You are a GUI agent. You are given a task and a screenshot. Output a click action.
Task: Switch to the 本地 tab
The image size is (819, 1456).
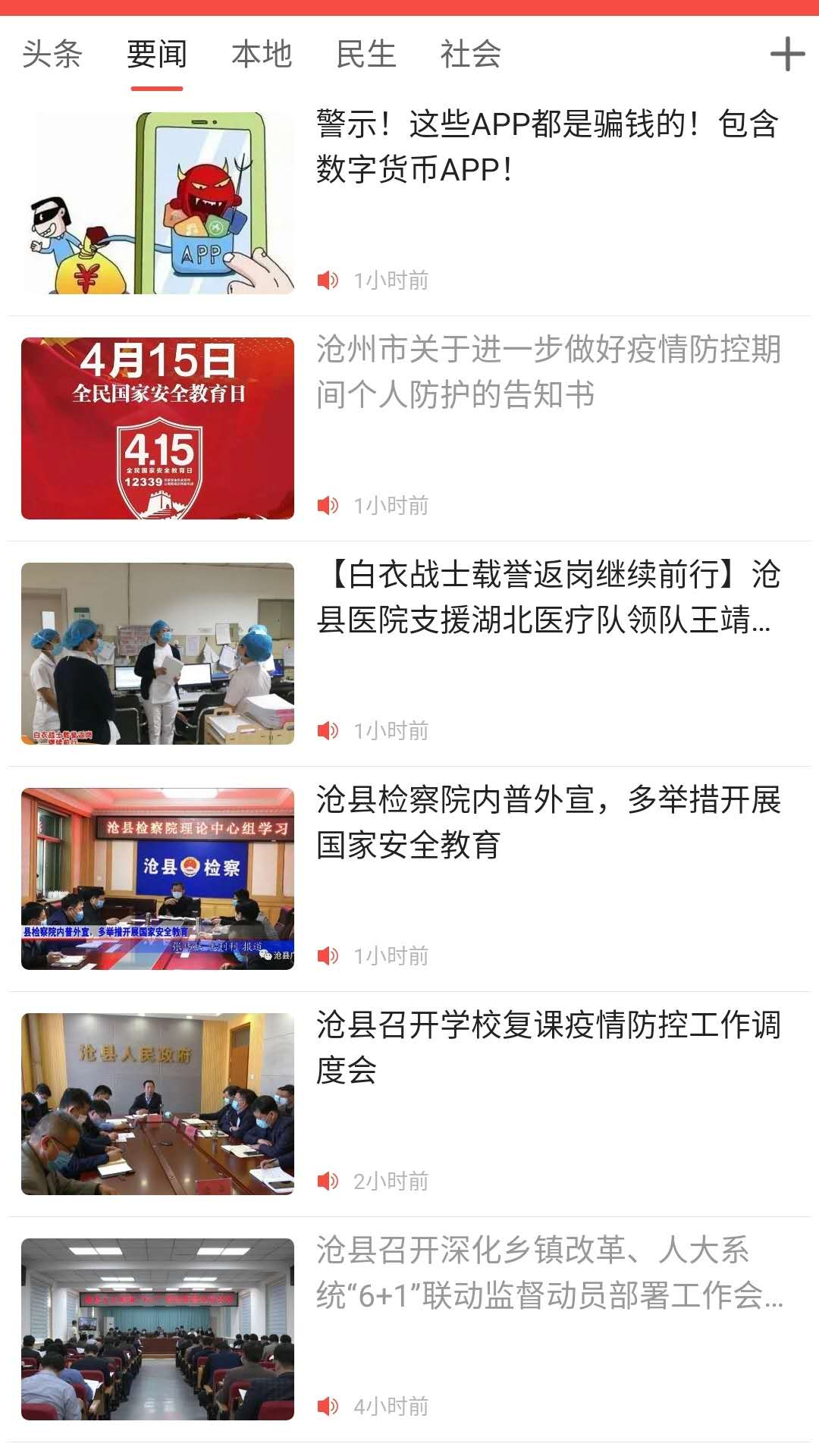[262, 52]
